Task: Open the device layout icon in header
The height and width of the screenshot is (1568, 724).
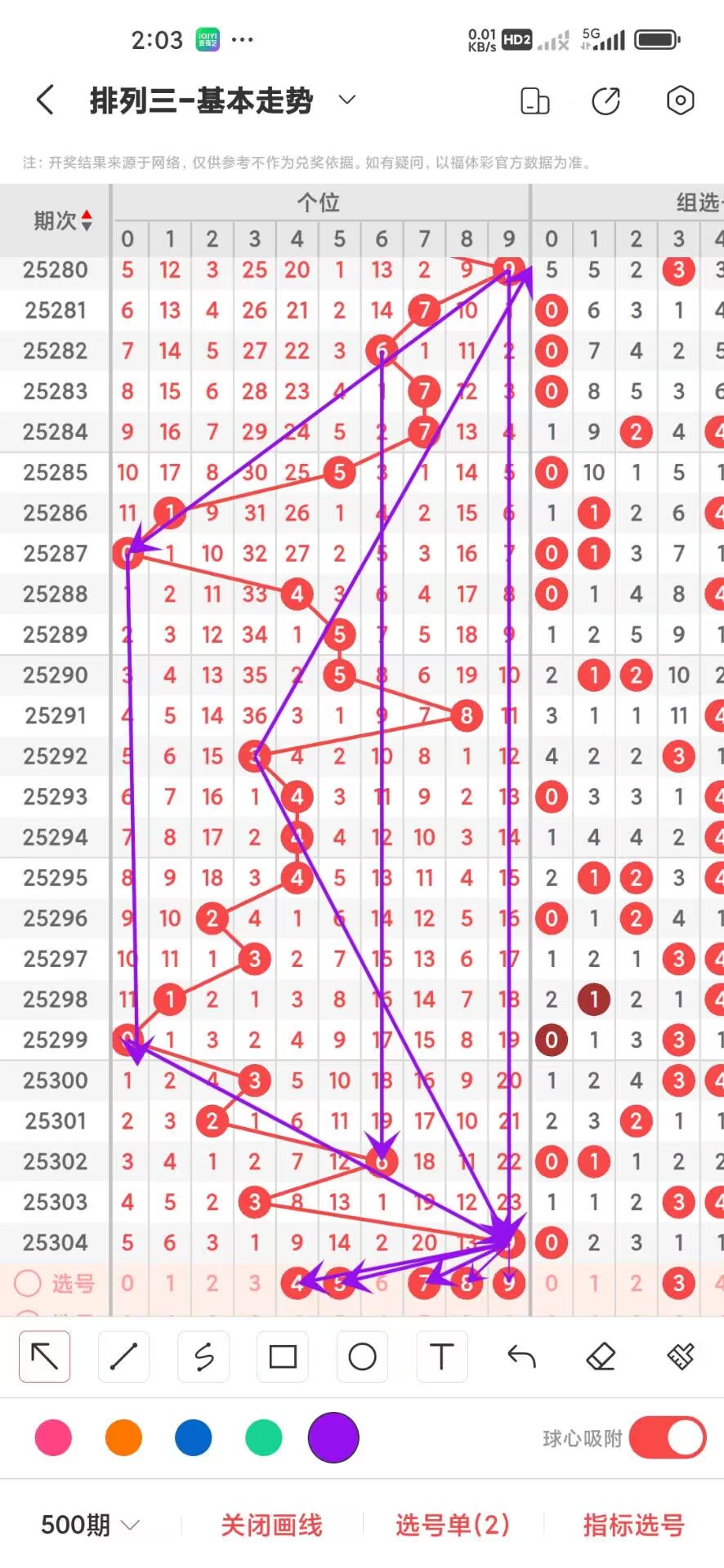Action: 534,100
